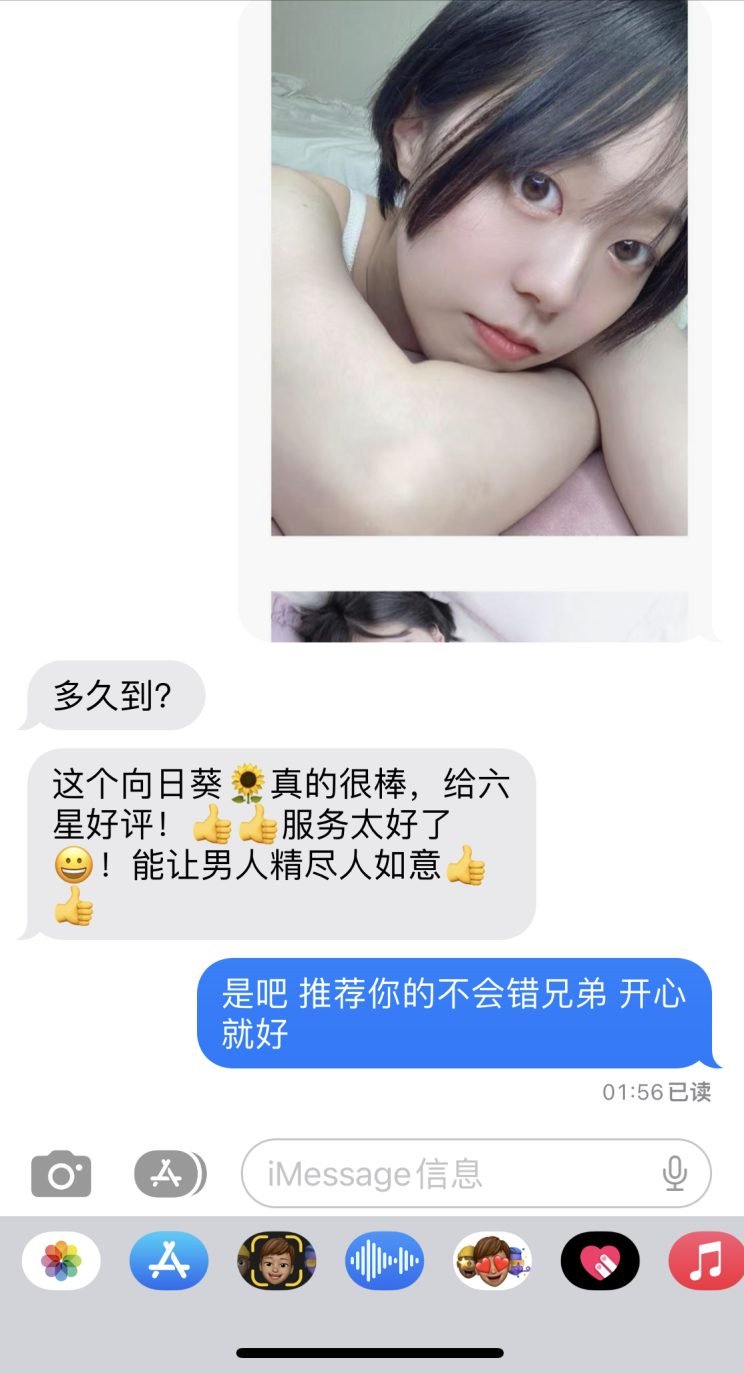Open the Memoji stickers app
The height and width of the screenshot is (1374, 744).
[x=492, y=1261]
